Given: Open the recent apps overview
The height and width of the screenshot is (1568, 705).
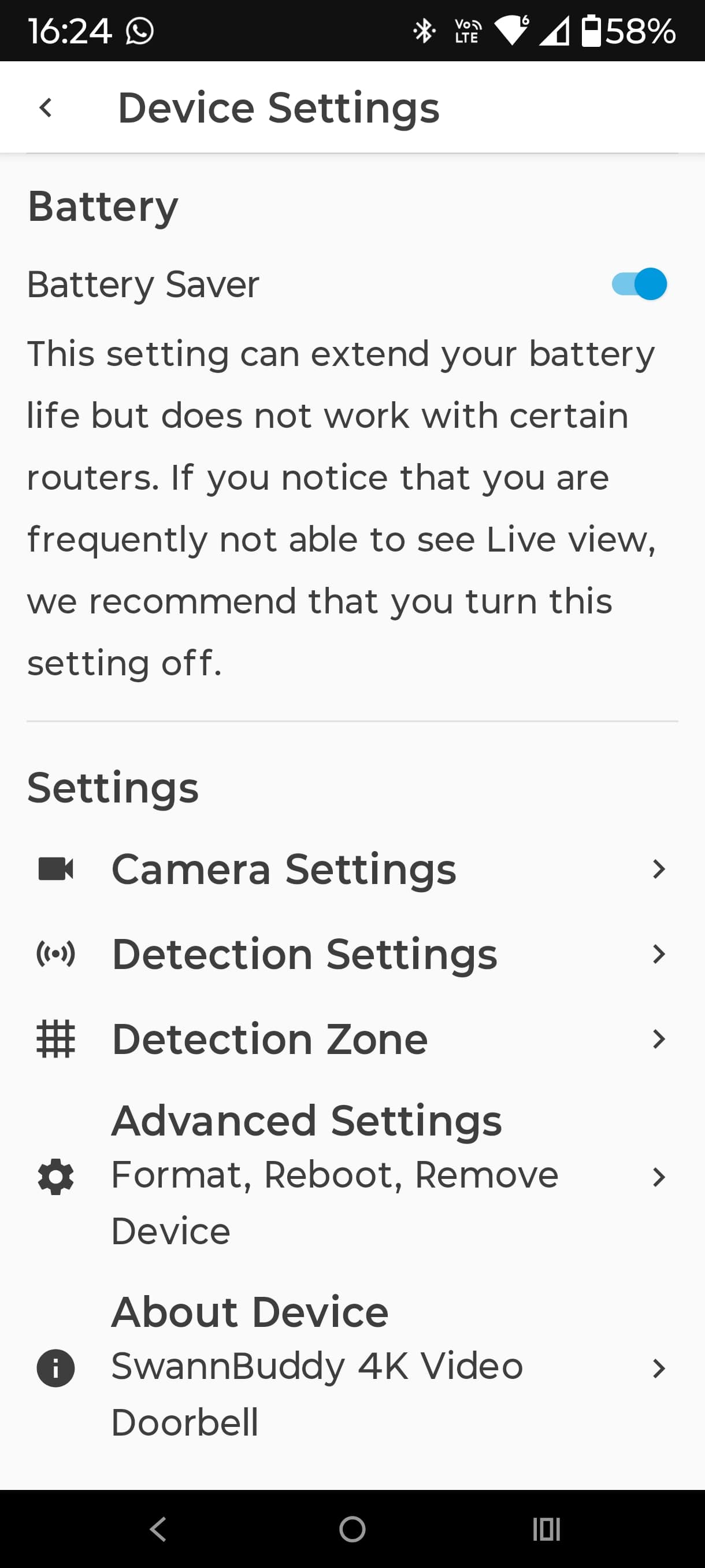Looking at the screenshot, I should (546, 1529).
